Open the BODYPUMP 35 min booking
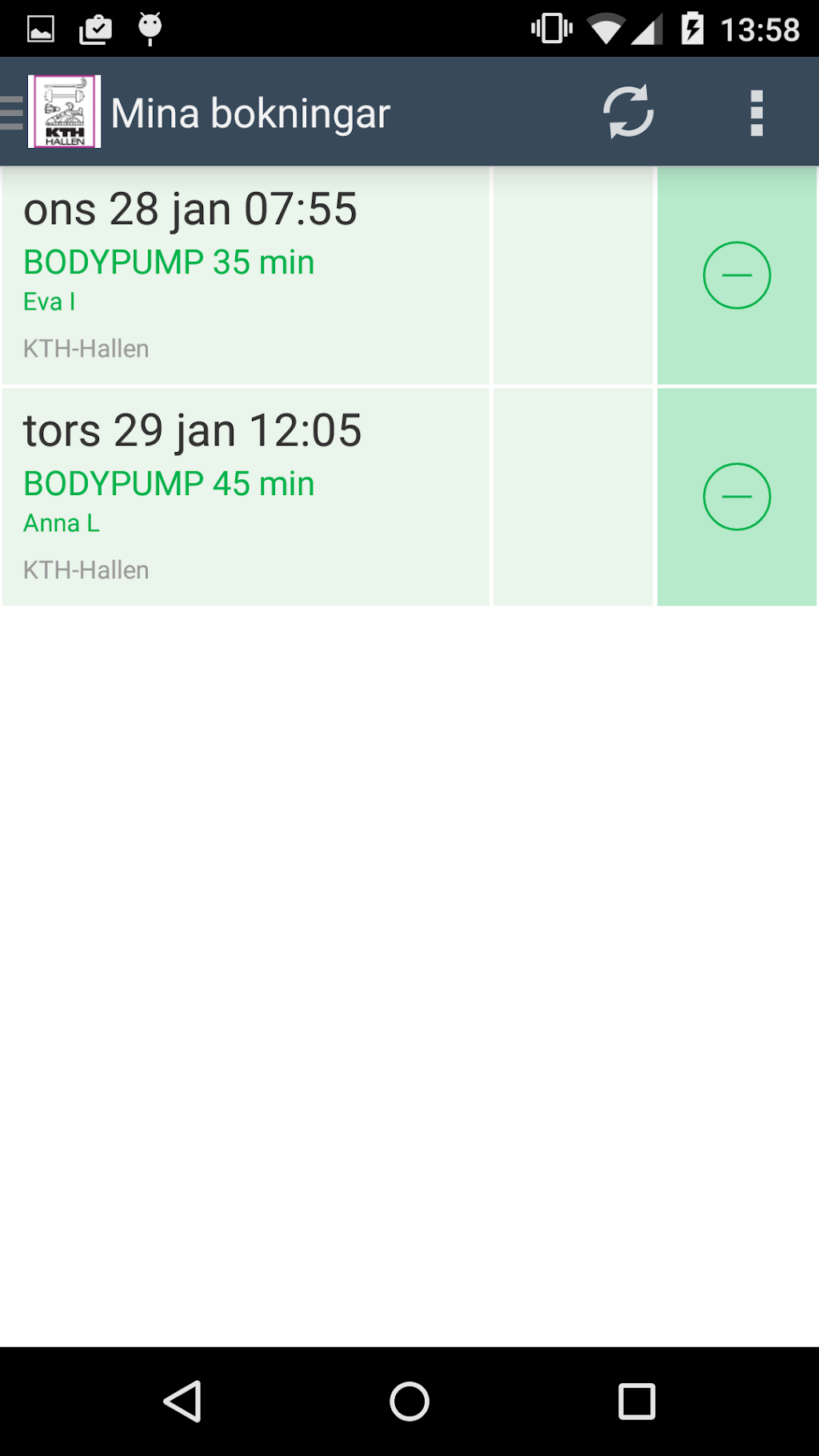Screen dimensions: 819x1456 (x=245, y=275)
